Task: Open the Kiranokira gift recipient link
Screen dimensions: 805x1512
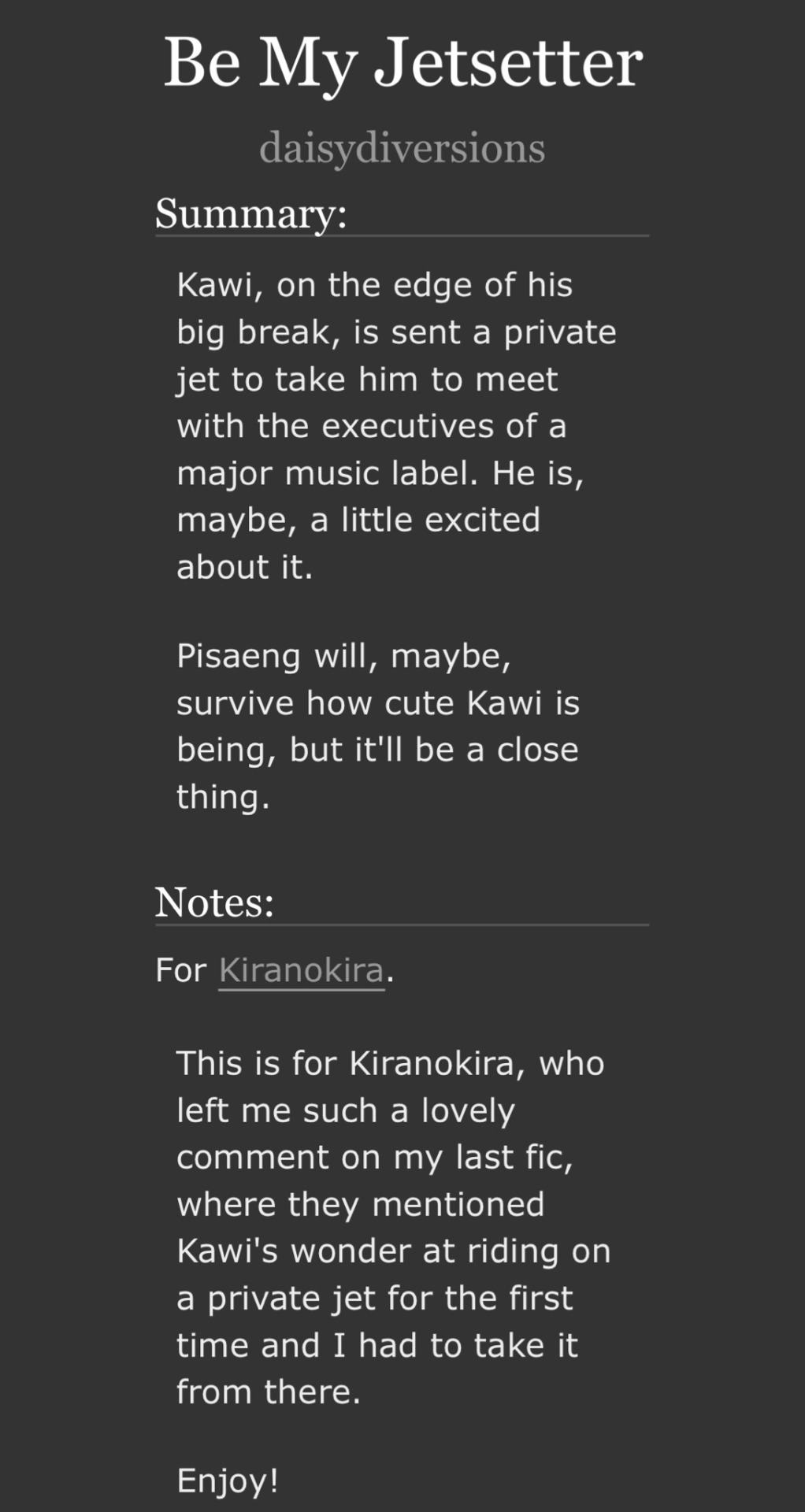Action: point(301,970)
